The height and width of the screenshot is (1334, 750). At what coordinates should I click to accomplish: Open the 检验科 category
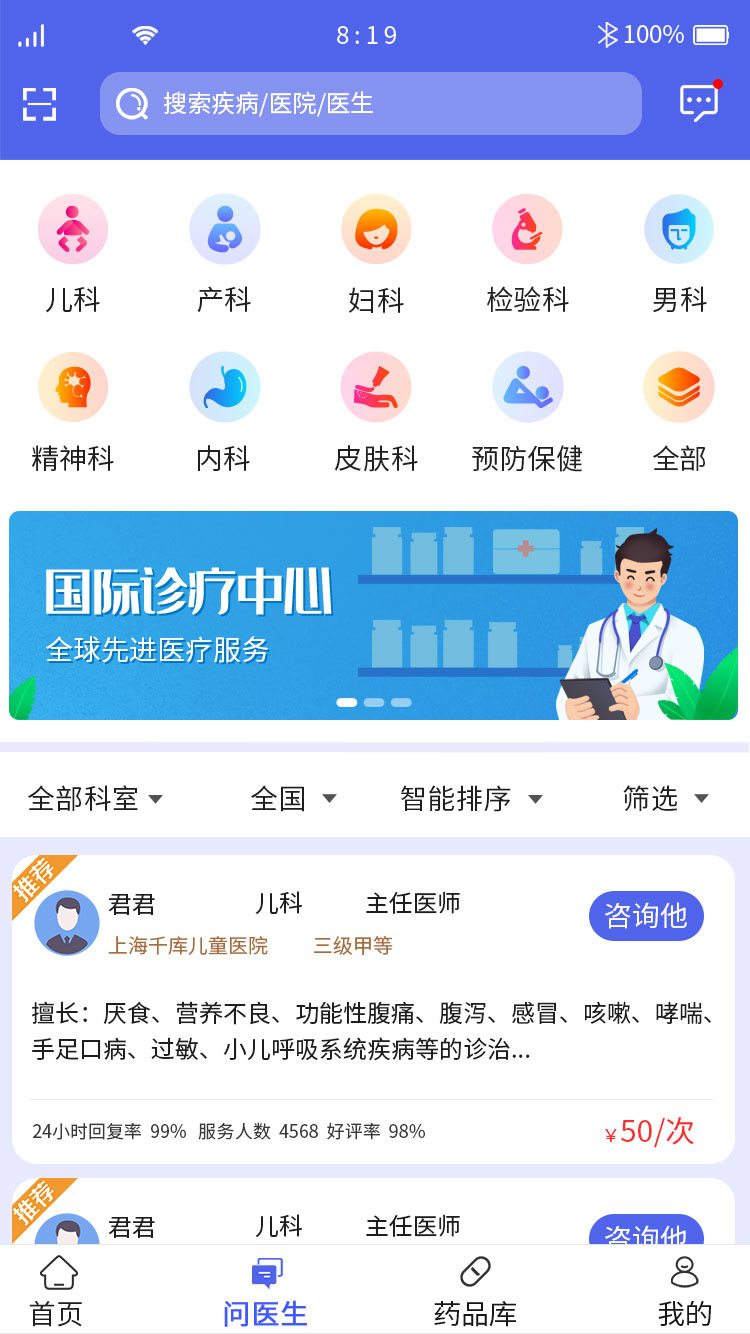point(528,255)
